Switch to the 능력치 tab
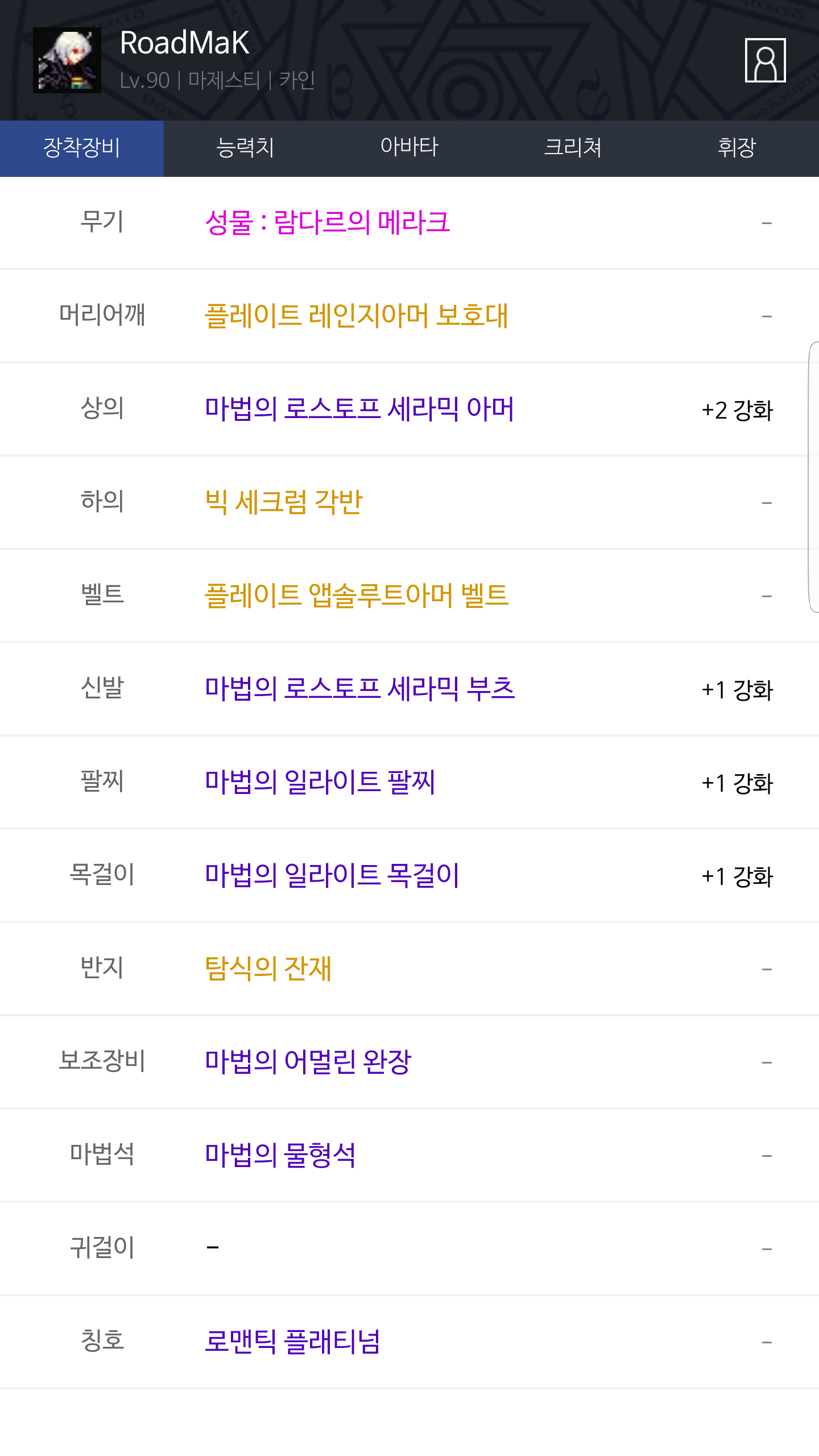The width and height of the screenshot is (819, 1456). tap(246, 148)
